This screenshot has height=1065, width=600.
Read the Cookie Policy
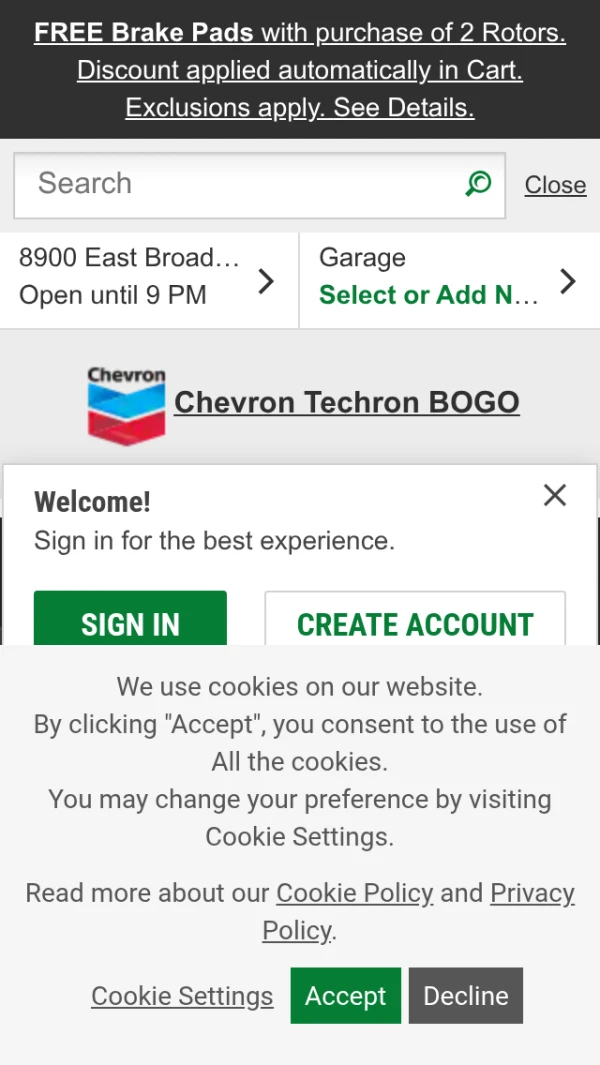pos(354,893)
